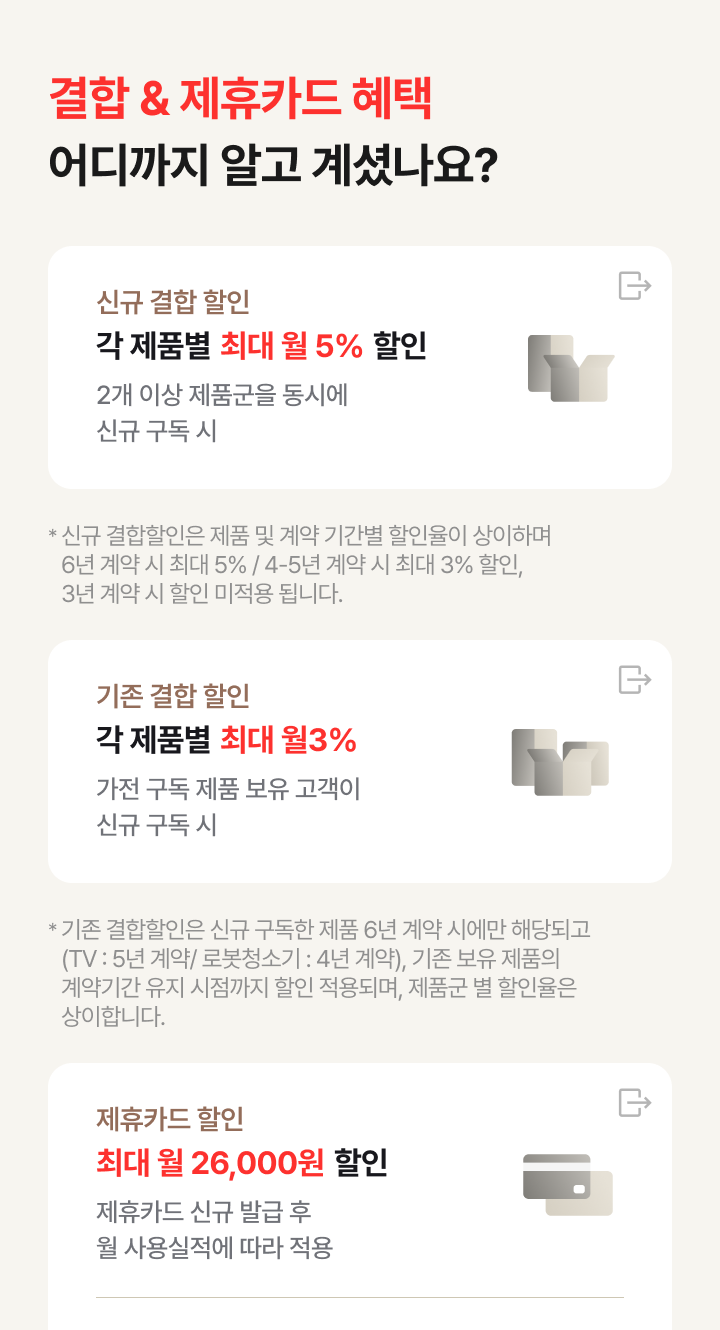Open the 기존 결합 할인 details link icon
720x1330 pixels.
point(635,680)
